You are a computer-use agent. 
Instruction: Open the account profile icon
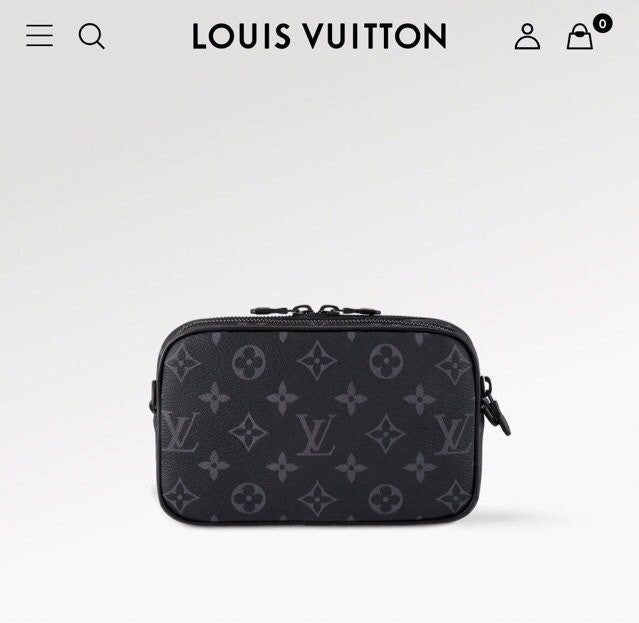point(527,37)
